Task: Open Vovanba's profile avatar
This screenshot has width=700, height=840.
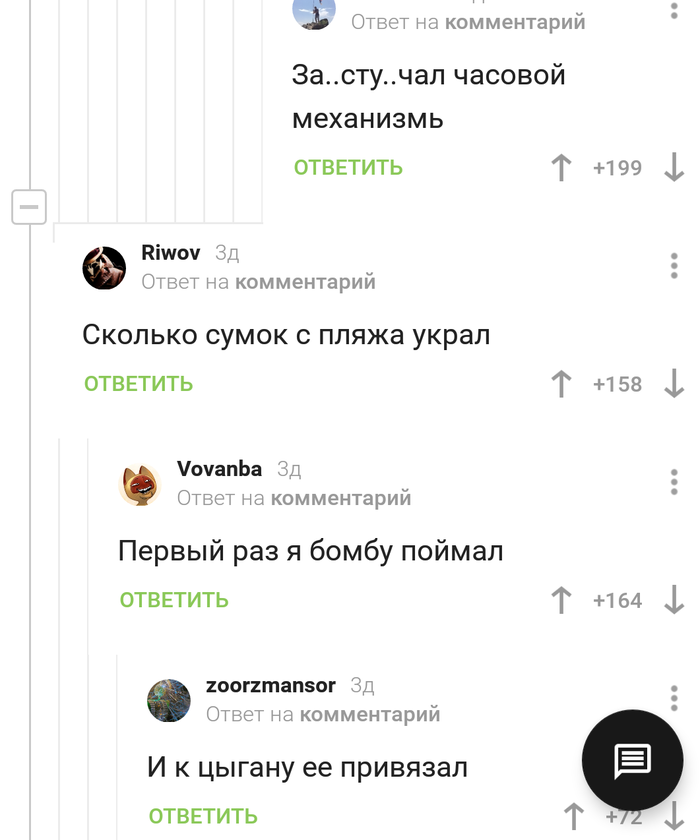Action: (140, 485)
